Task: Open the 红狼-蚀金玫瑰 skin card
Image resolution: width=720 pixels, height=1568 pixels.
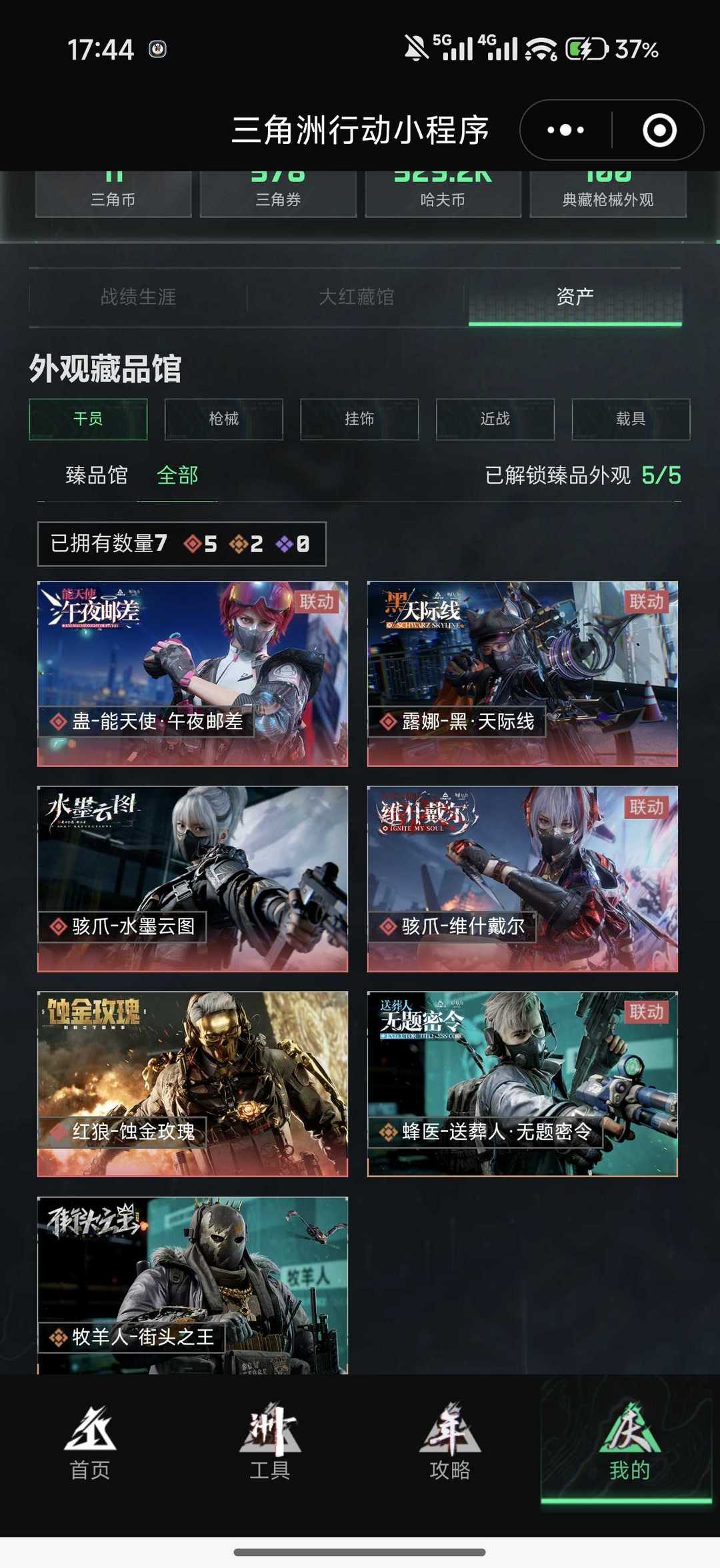Action: [x=193, y=1083]
